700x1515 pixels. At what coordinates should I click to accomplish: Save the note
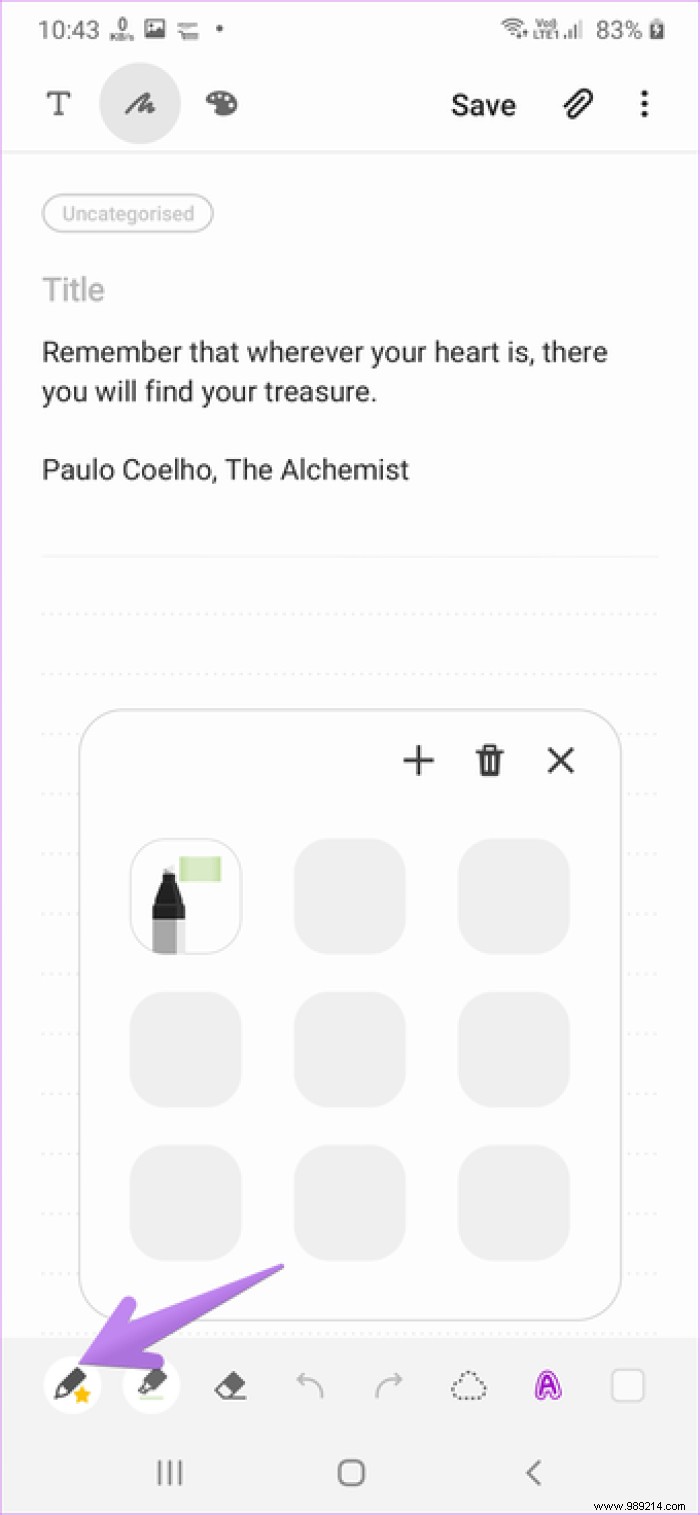tap(483, 105)
